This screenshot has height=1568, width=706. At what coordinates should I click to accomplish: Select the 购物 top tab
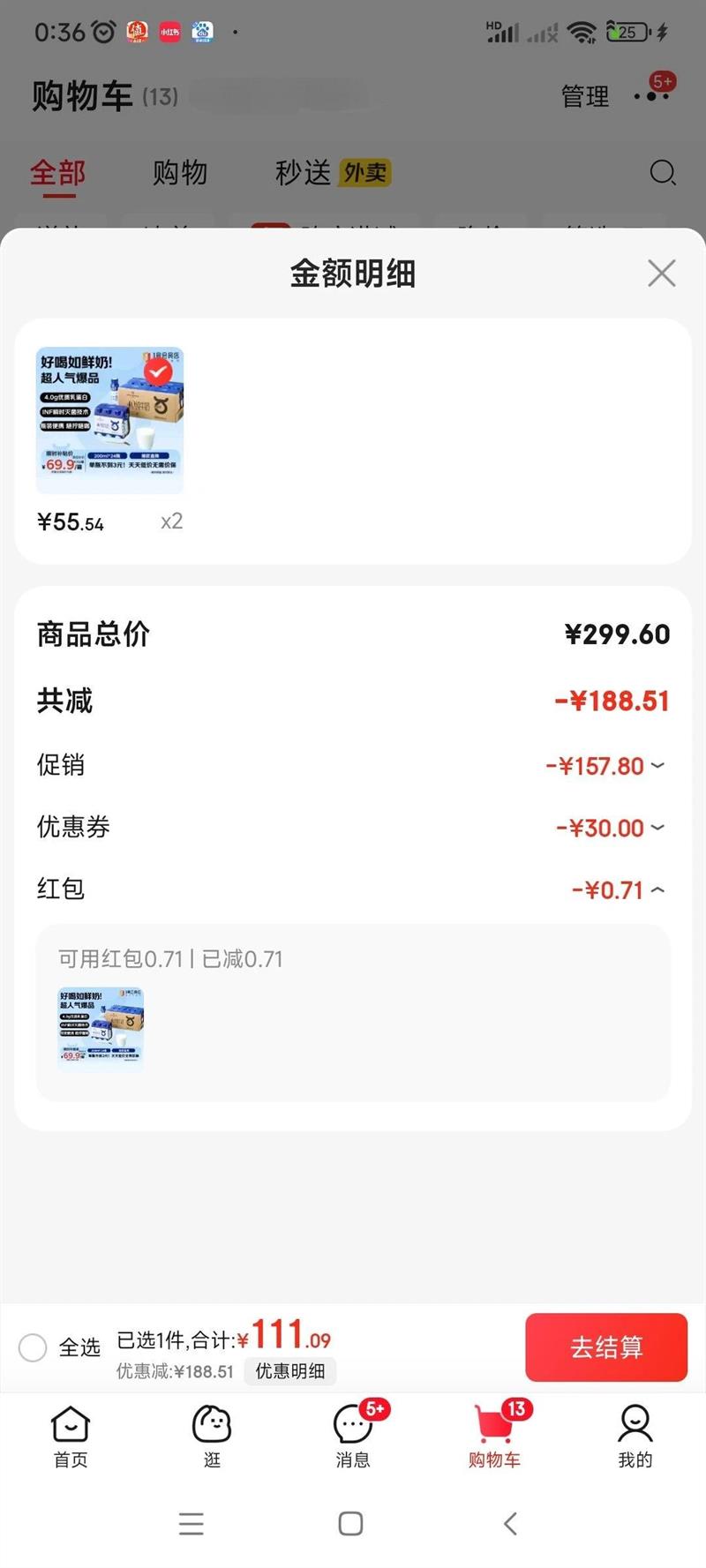point(179,173)
